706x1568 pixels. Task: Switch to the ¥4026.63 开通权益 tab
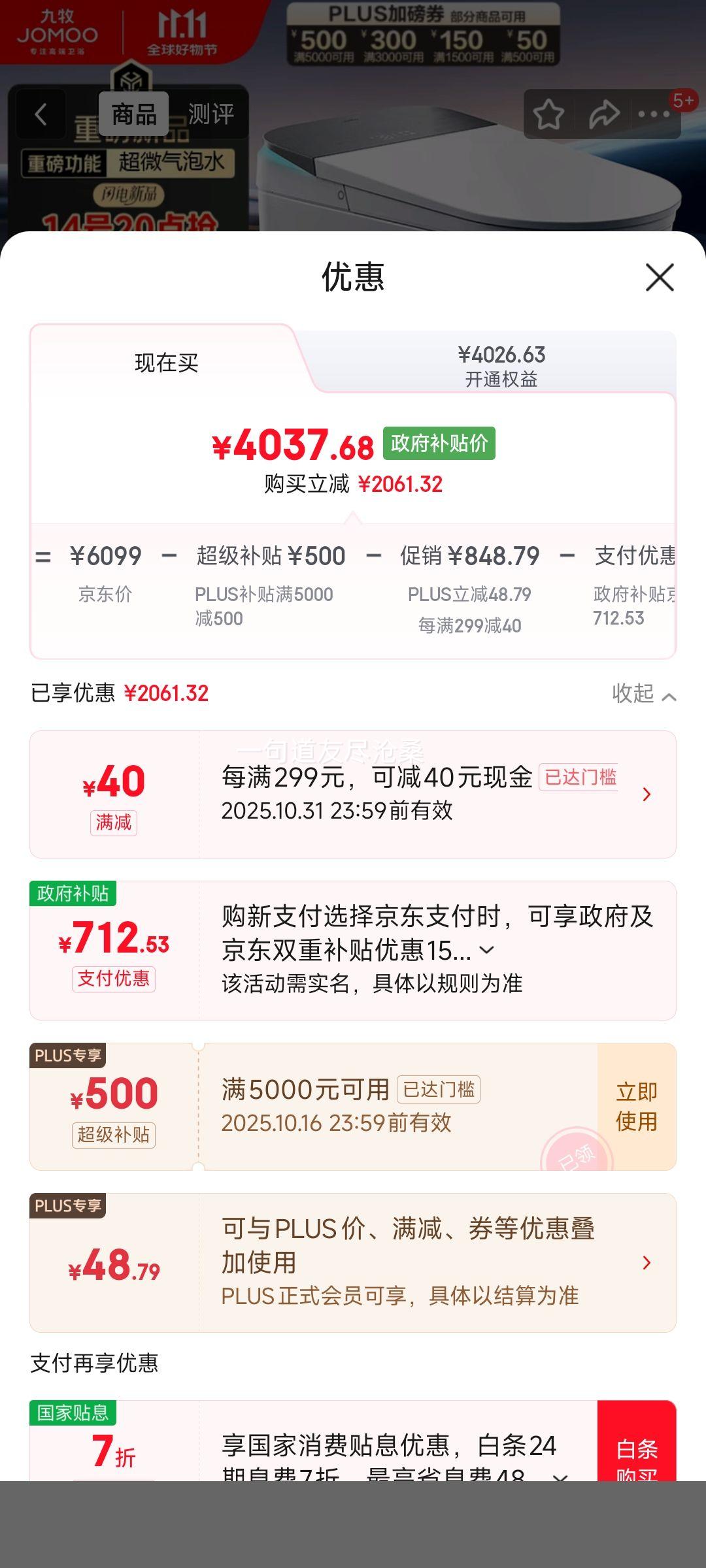(501, 366)
